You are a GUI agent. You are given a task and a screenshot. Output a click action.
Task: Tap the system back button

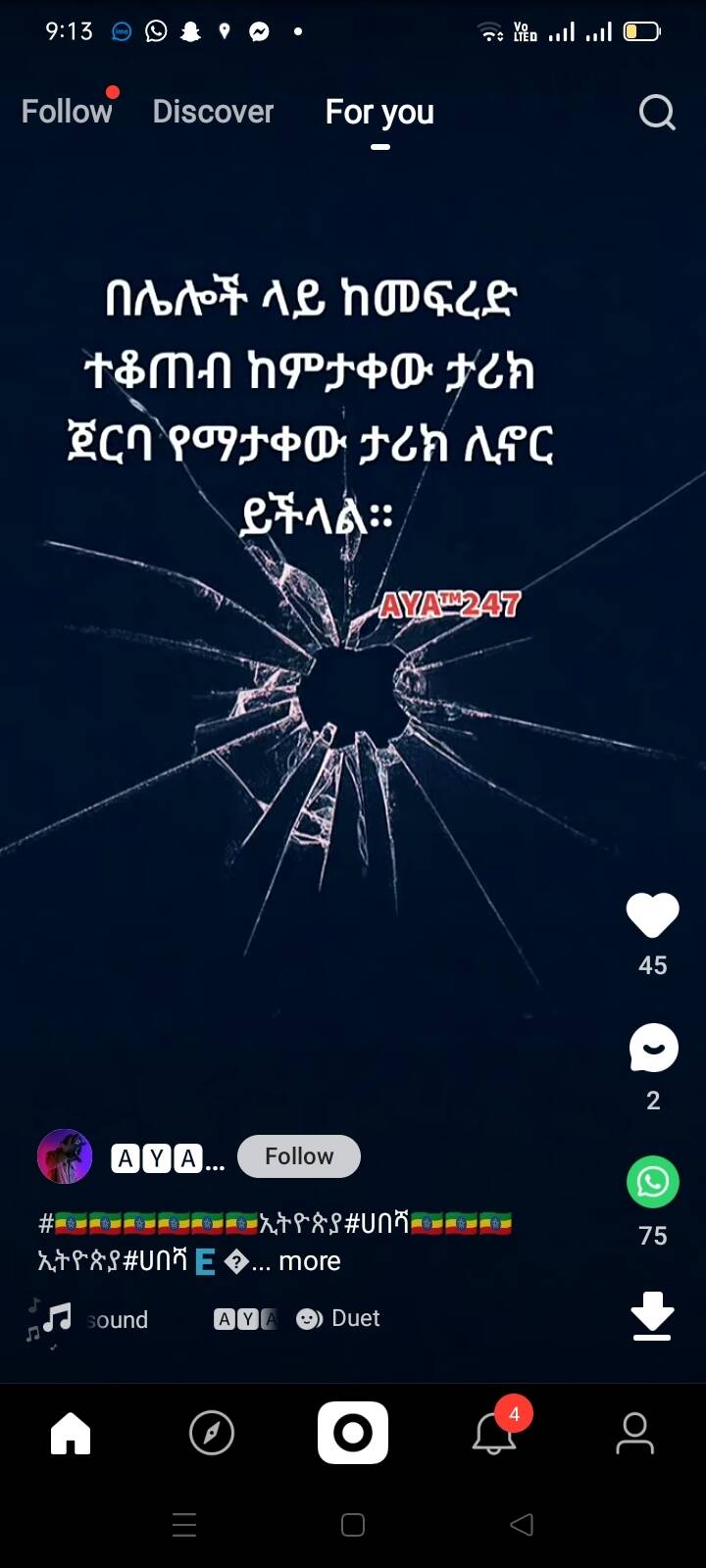tap(522, 1525)
